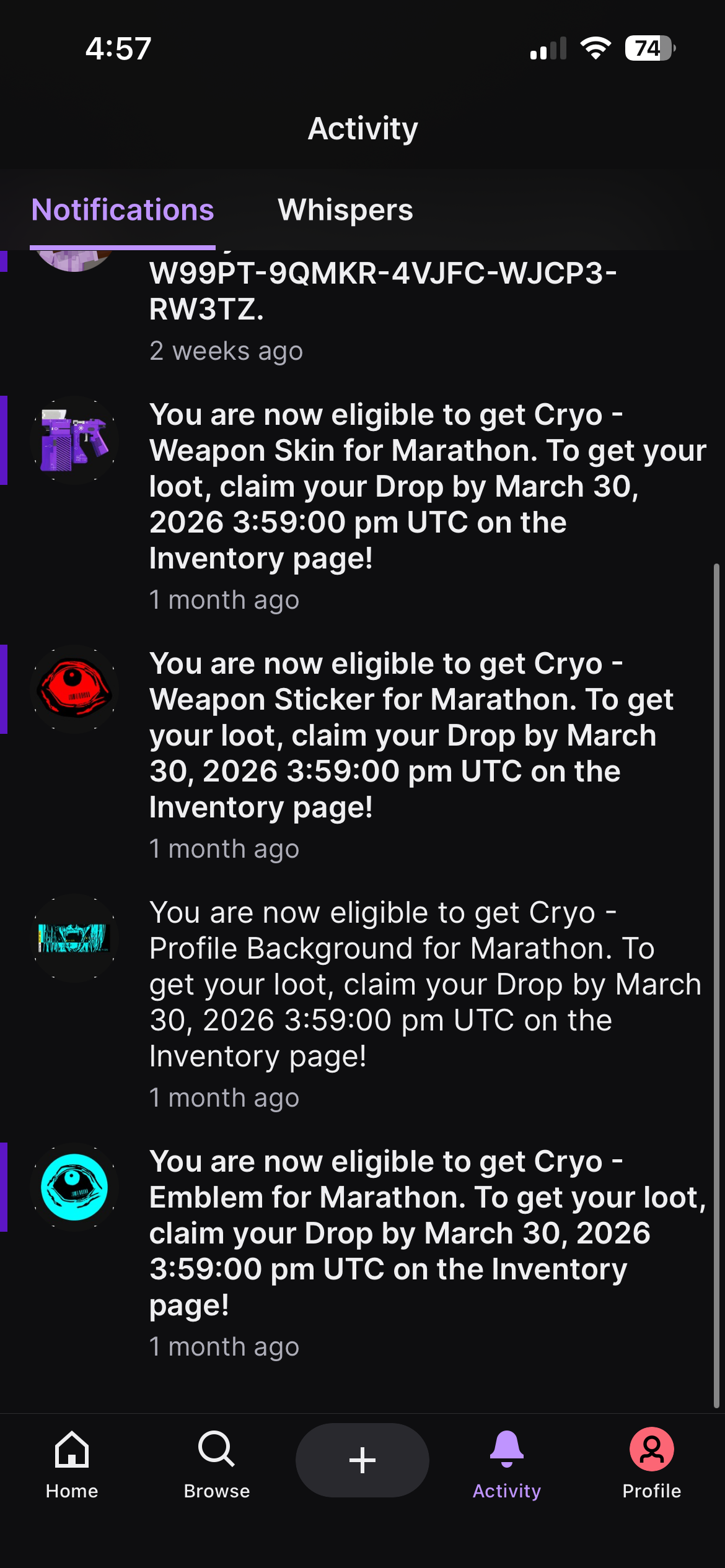Select the Notifications tab
This screenshot has width=725, height=1568.
(x=123, y=210)
